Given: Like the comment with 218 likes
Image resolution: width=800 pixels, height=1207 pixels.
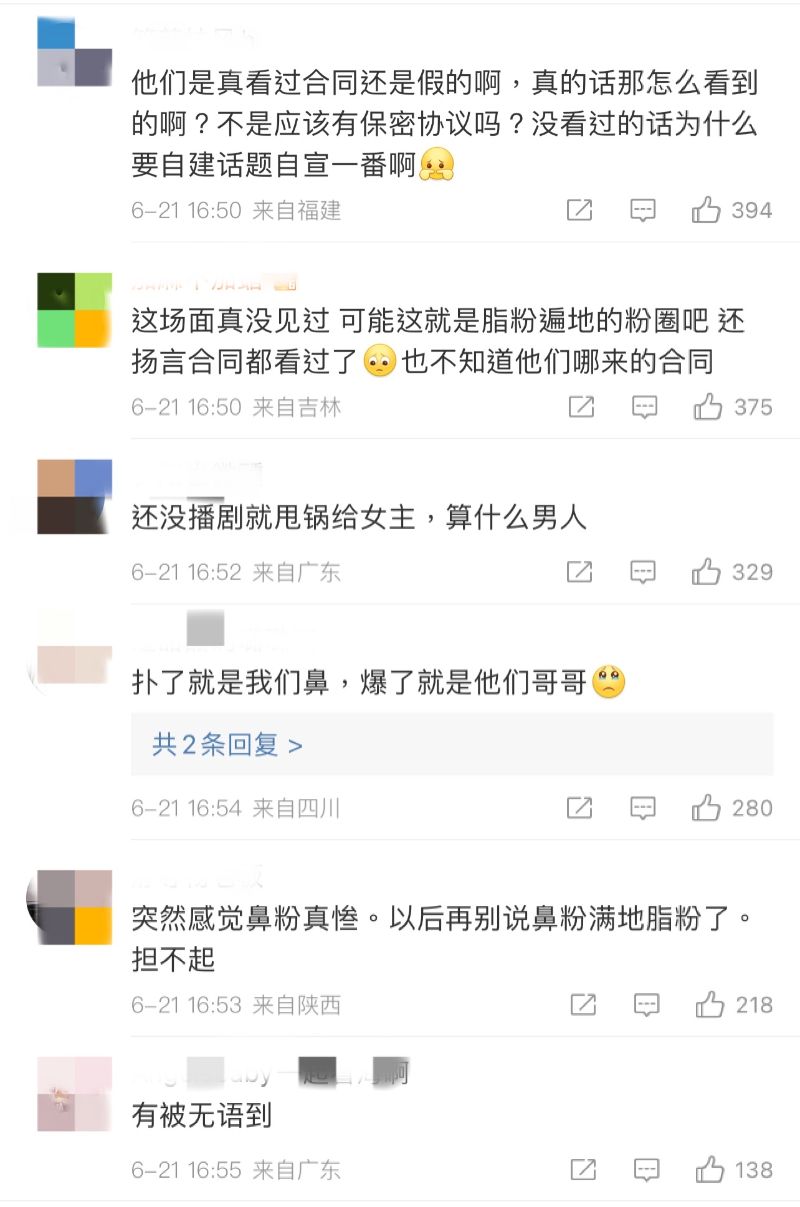Looking at the screenshot, I should (708, 1004).
